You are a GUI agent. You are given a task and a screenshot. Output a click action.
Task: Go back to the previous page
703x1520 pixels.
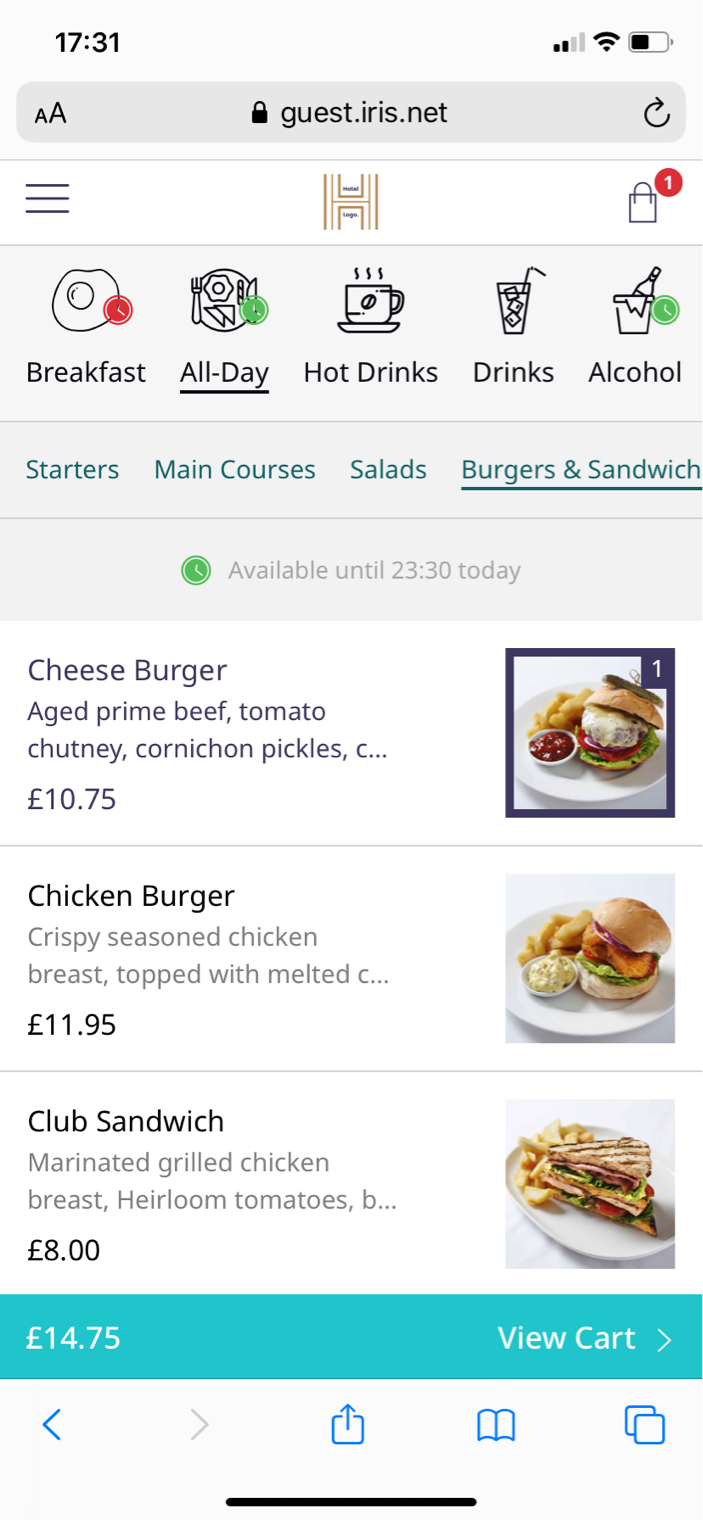[52, 1424]
